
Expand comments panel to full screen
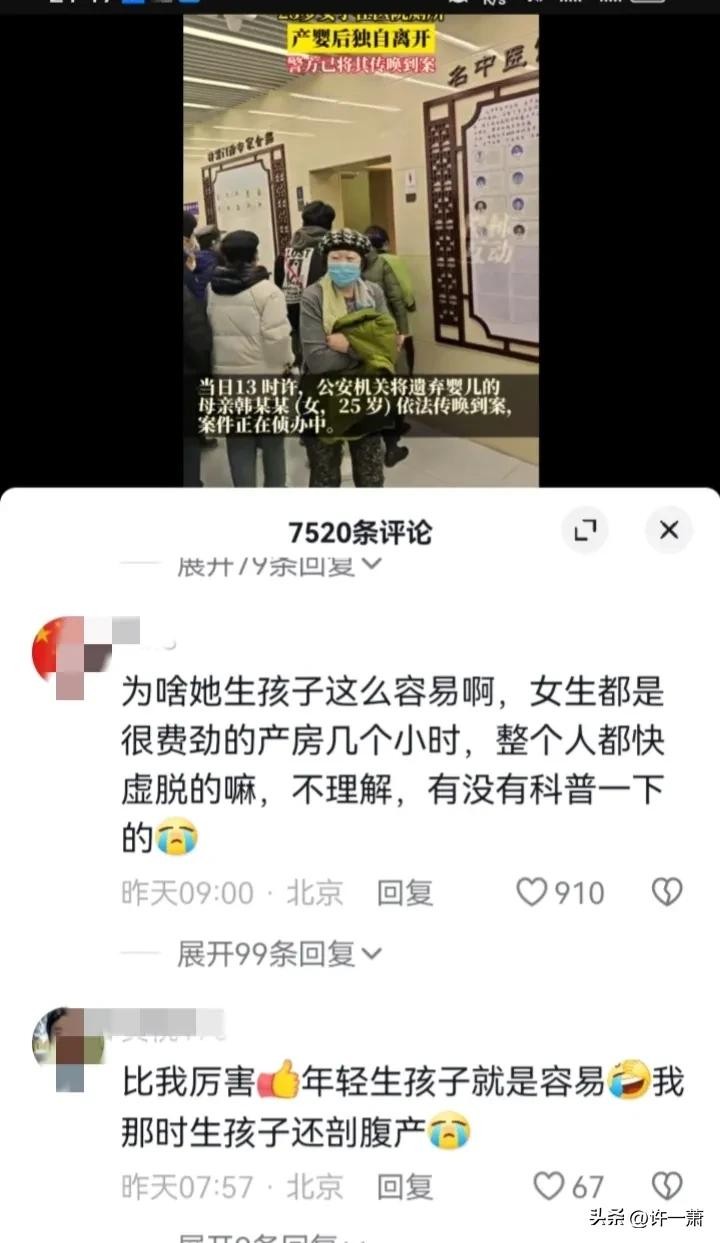[585, 530]
